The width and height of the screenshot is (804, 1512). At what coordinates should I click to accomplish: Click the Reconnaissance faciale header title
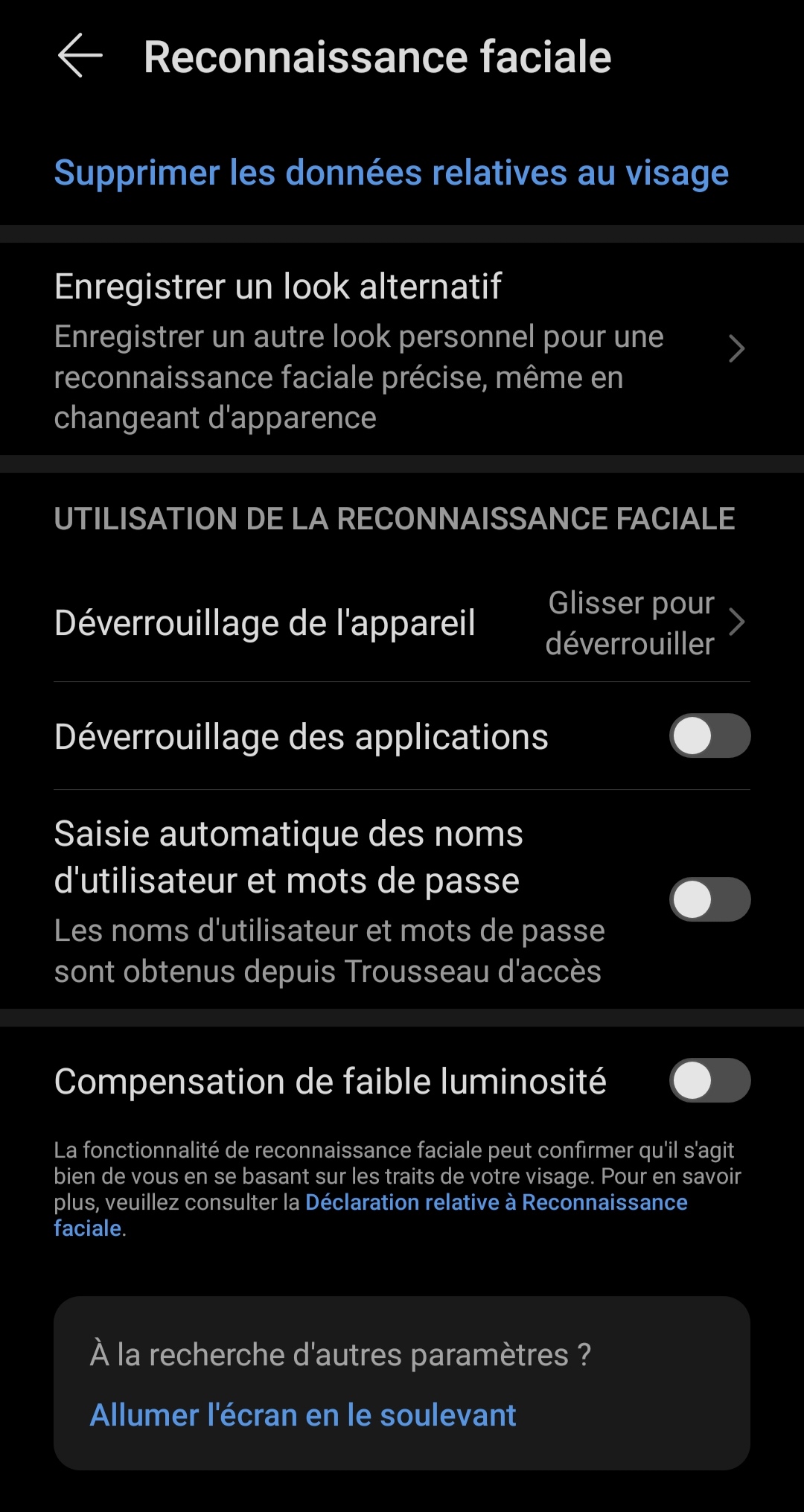(x=378, y=55)
